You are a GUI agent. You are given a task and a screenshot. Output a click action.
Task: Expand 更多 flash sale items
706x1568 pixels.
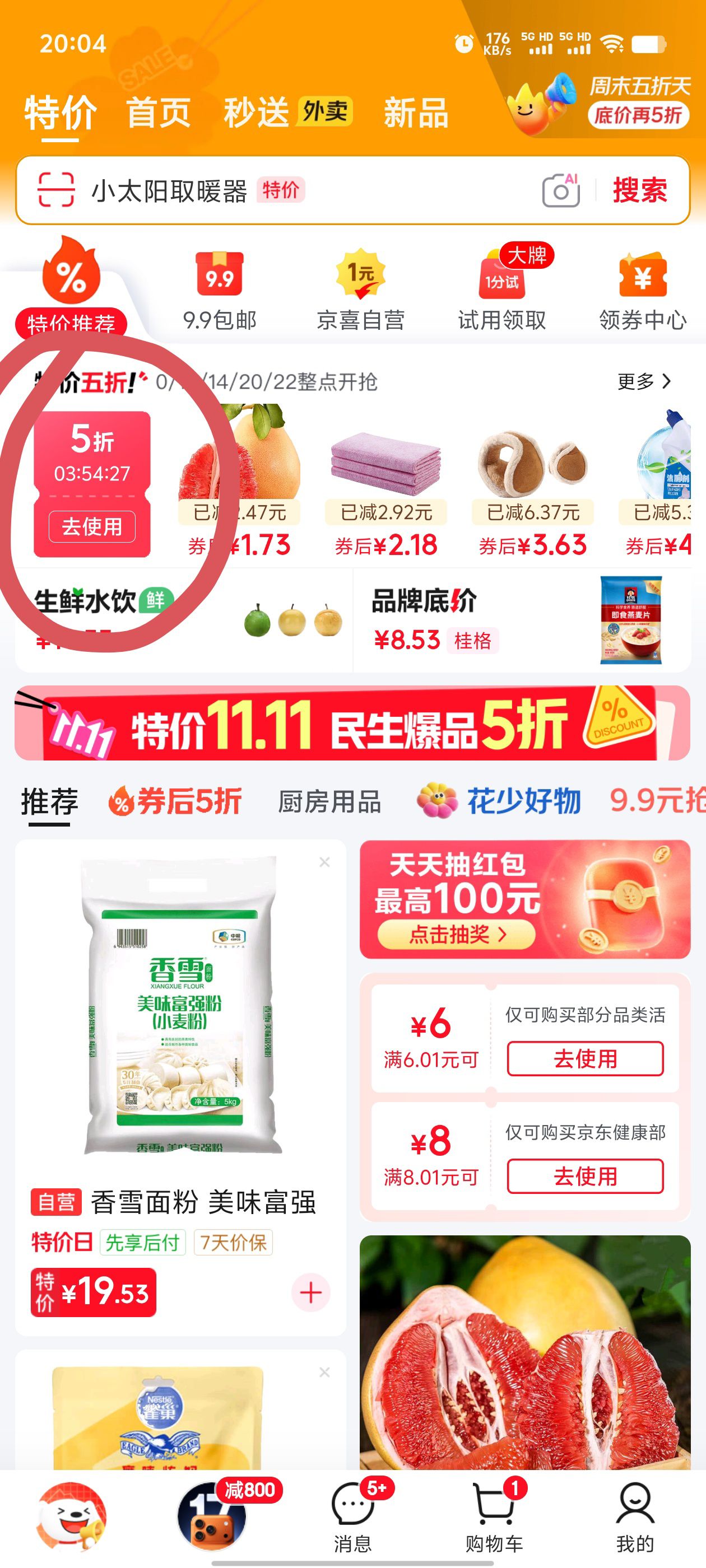tap(642, 380)
